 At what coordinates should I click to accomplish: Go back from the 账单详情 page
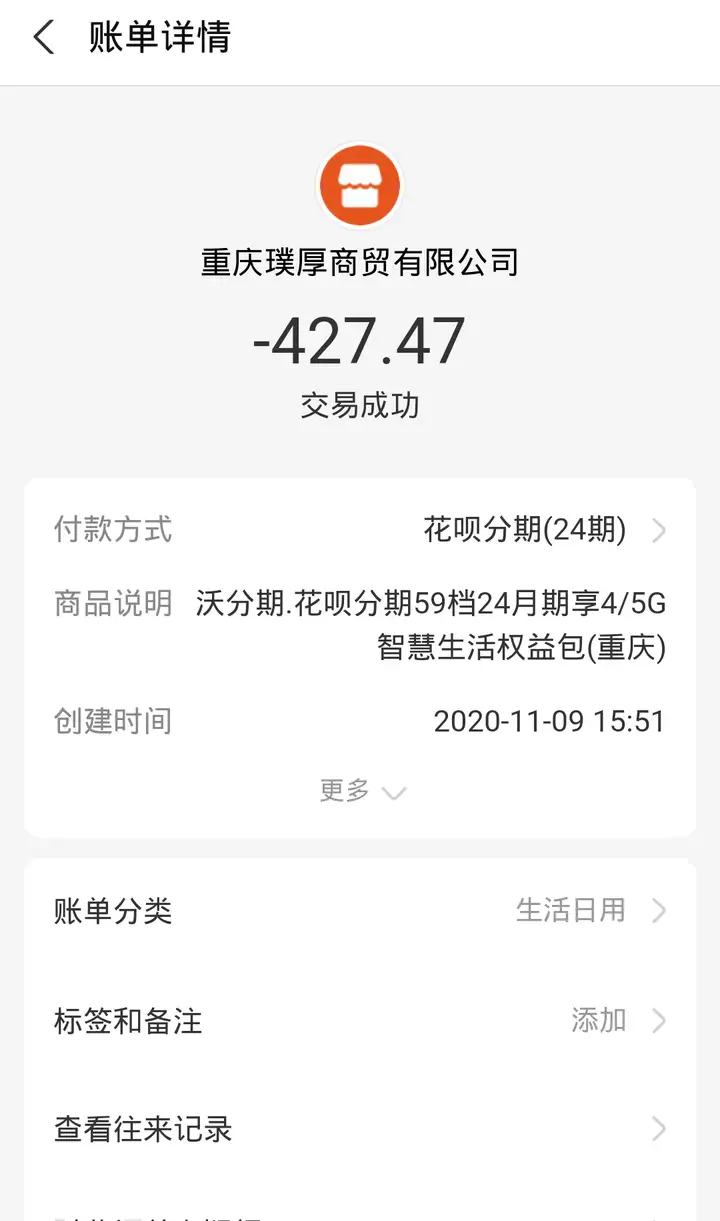tap(44, 39)
